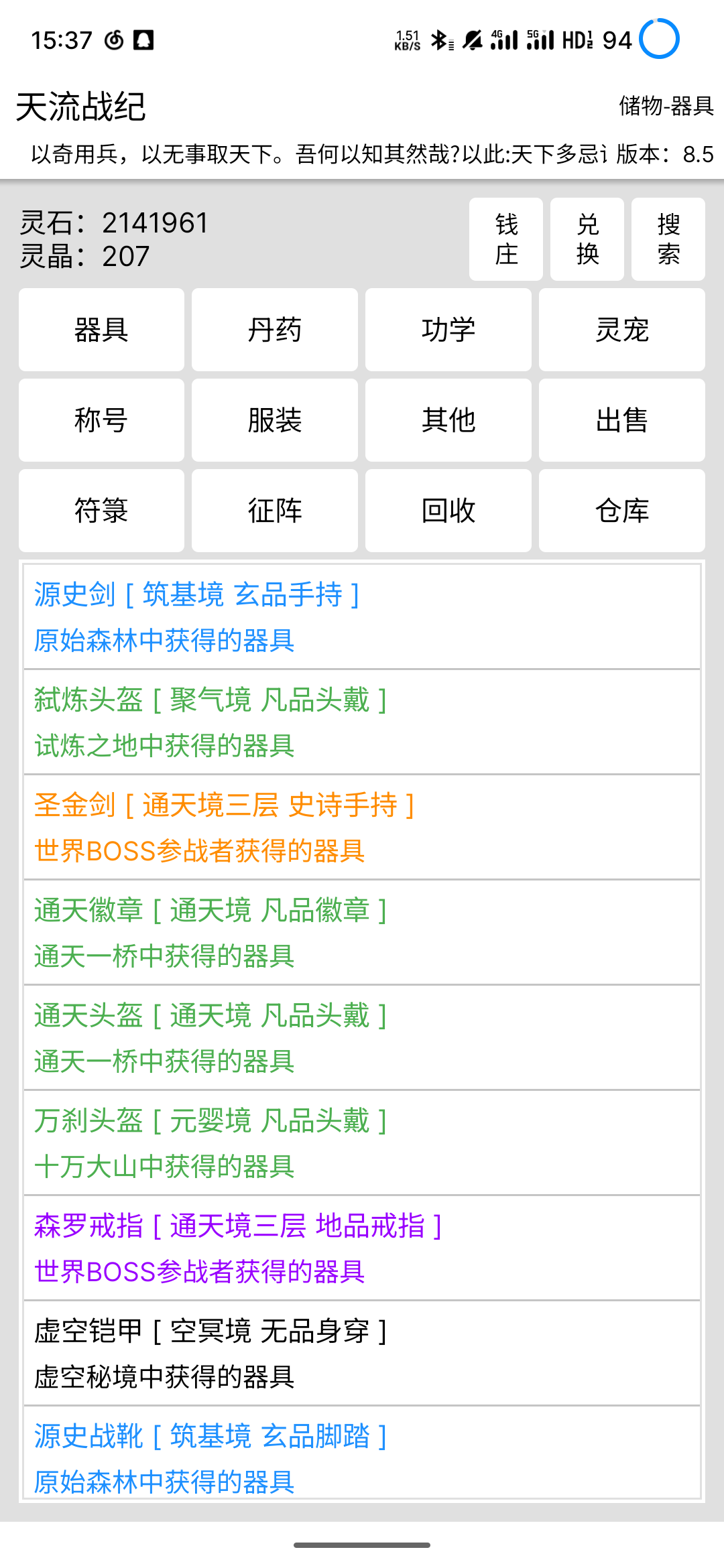Tap the 兑换 exchange button
The image size is (724, 1568).
point(587,239)
